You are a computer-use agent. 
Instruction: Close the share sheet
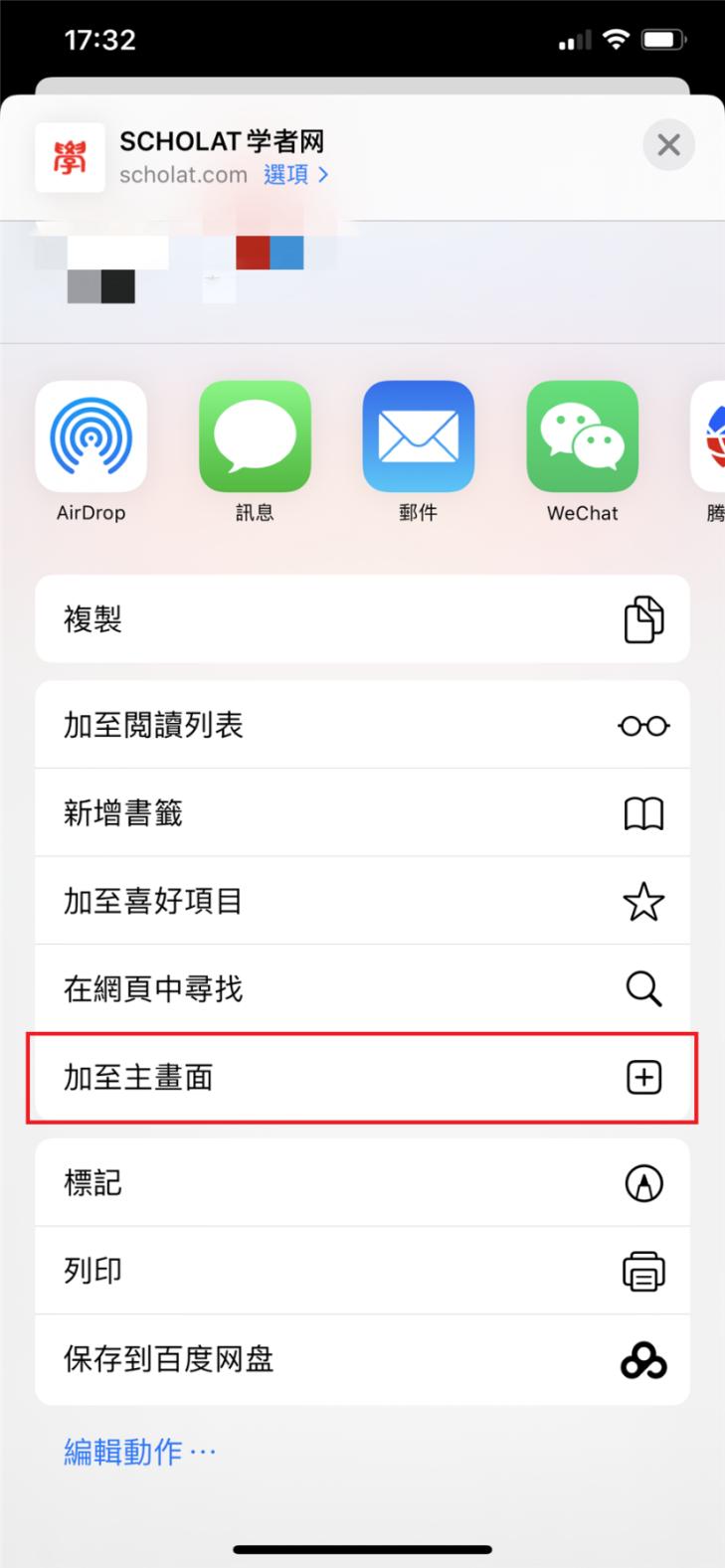click(668, 145)
